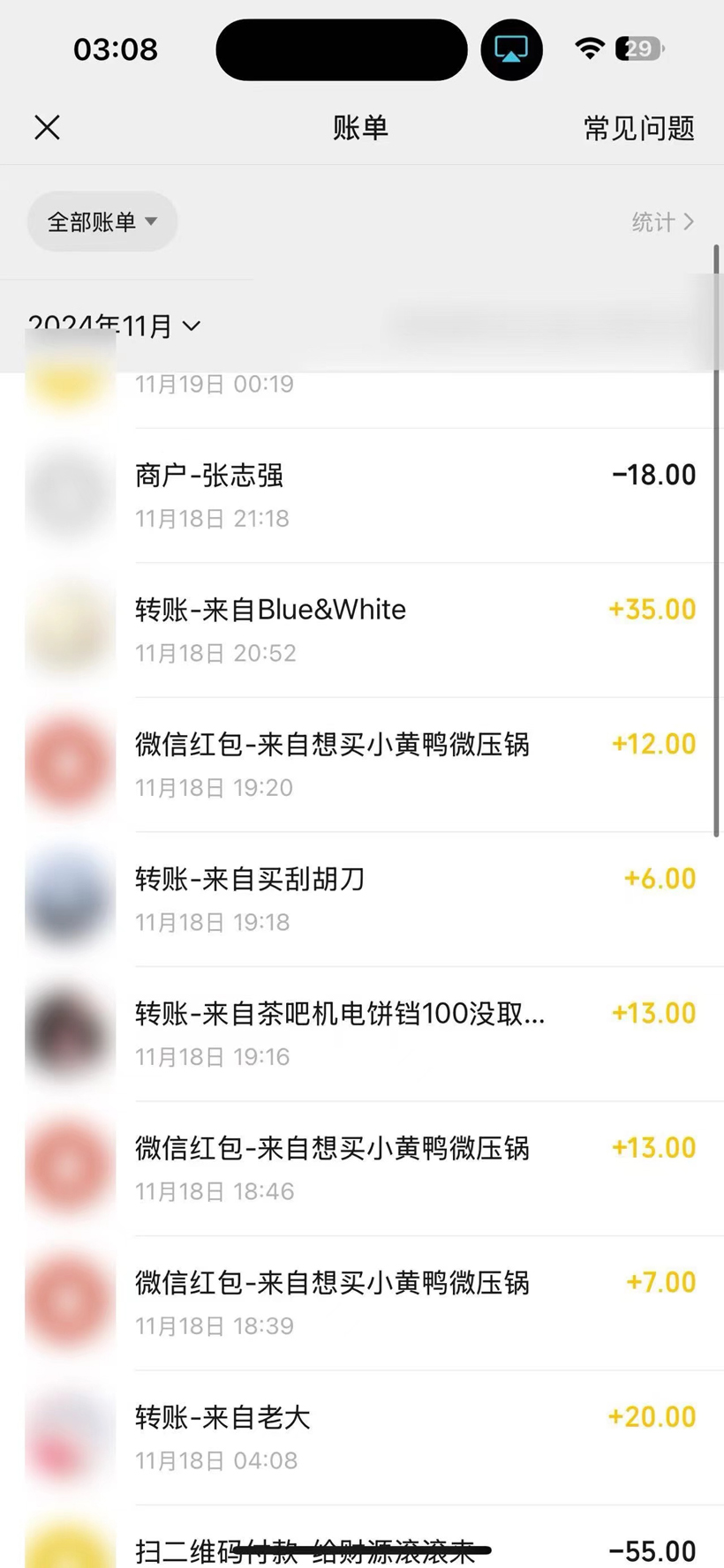This screenshot has width=724, height=1568.
Task: View transfer from Blue&White details
Action: [415, 630]
